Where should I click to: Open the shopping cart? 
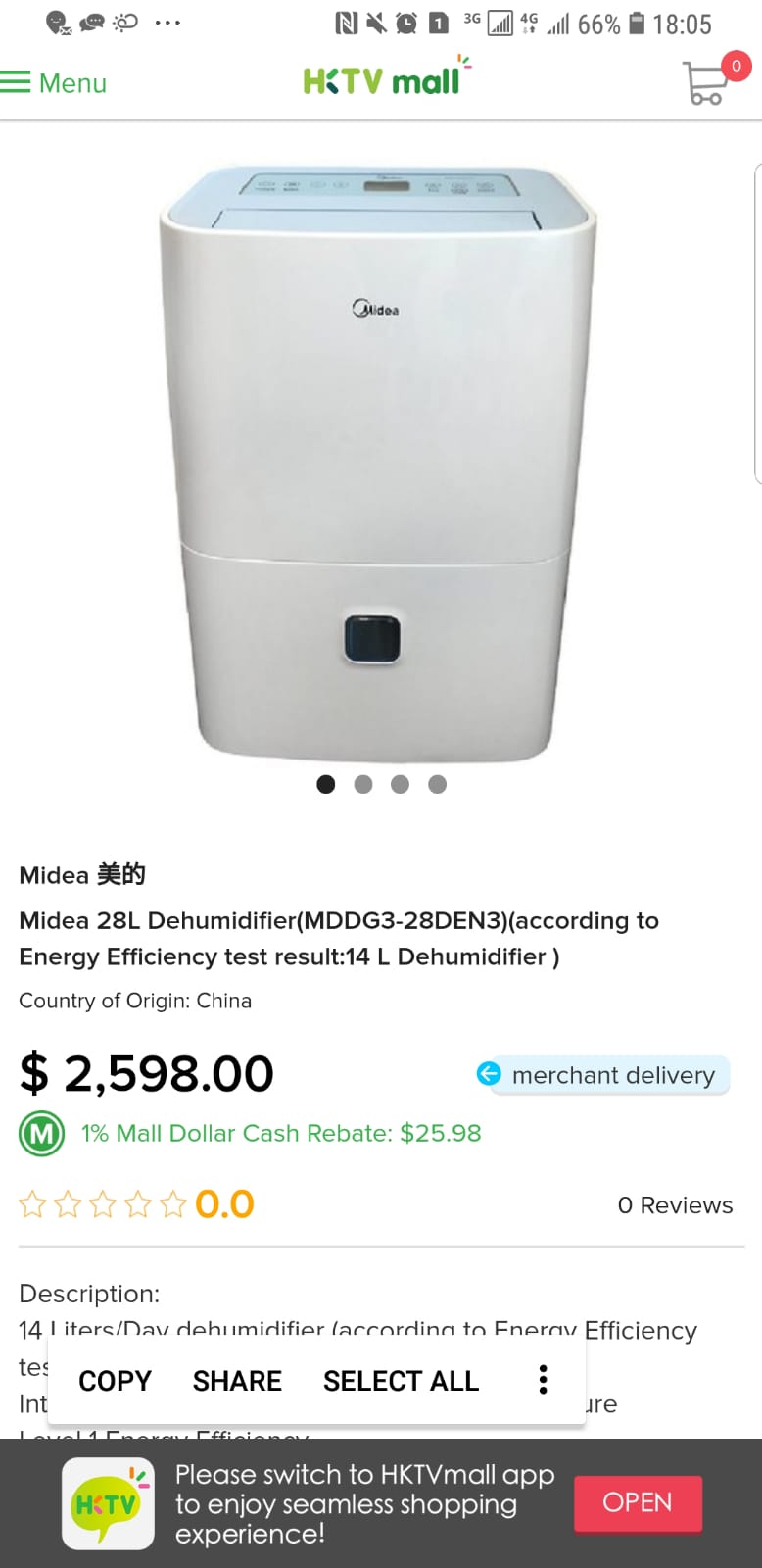tap(707, 83)
